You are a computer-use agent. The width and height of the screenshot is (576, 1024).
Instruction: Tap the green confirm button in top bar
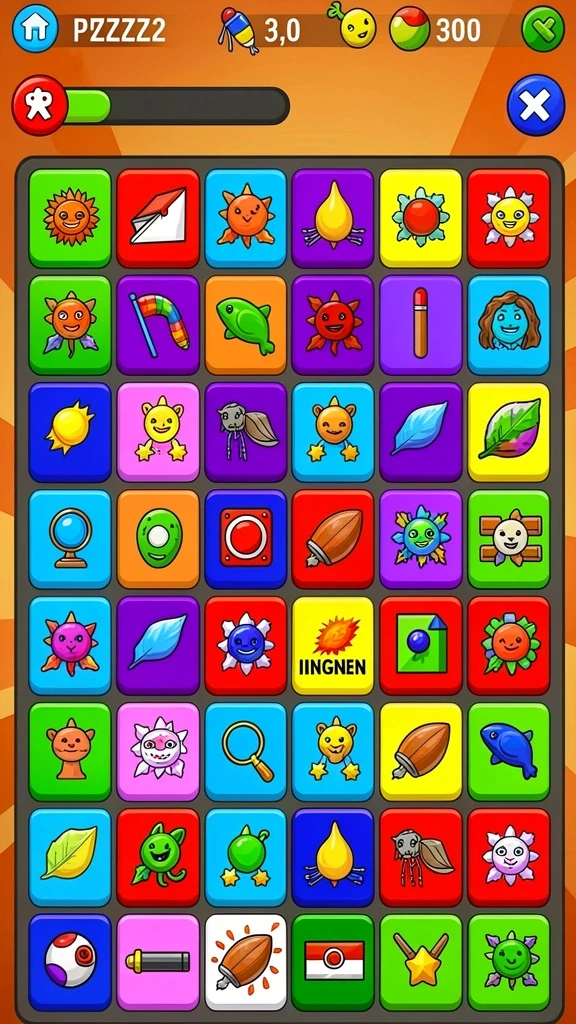coord(543,29)
